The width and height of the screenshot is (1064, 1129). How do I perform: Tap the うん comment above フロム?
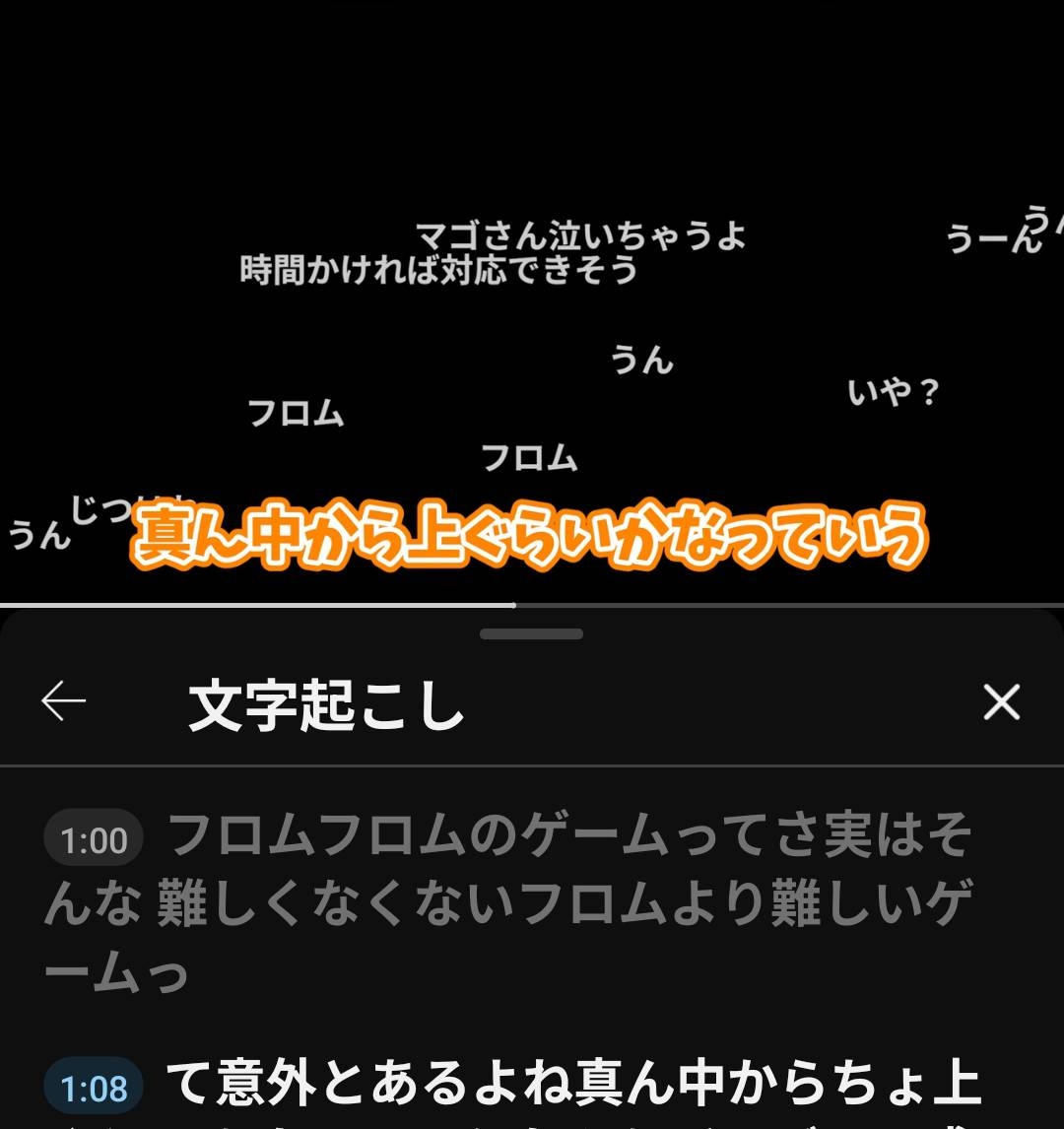click(x=644, y=359)
